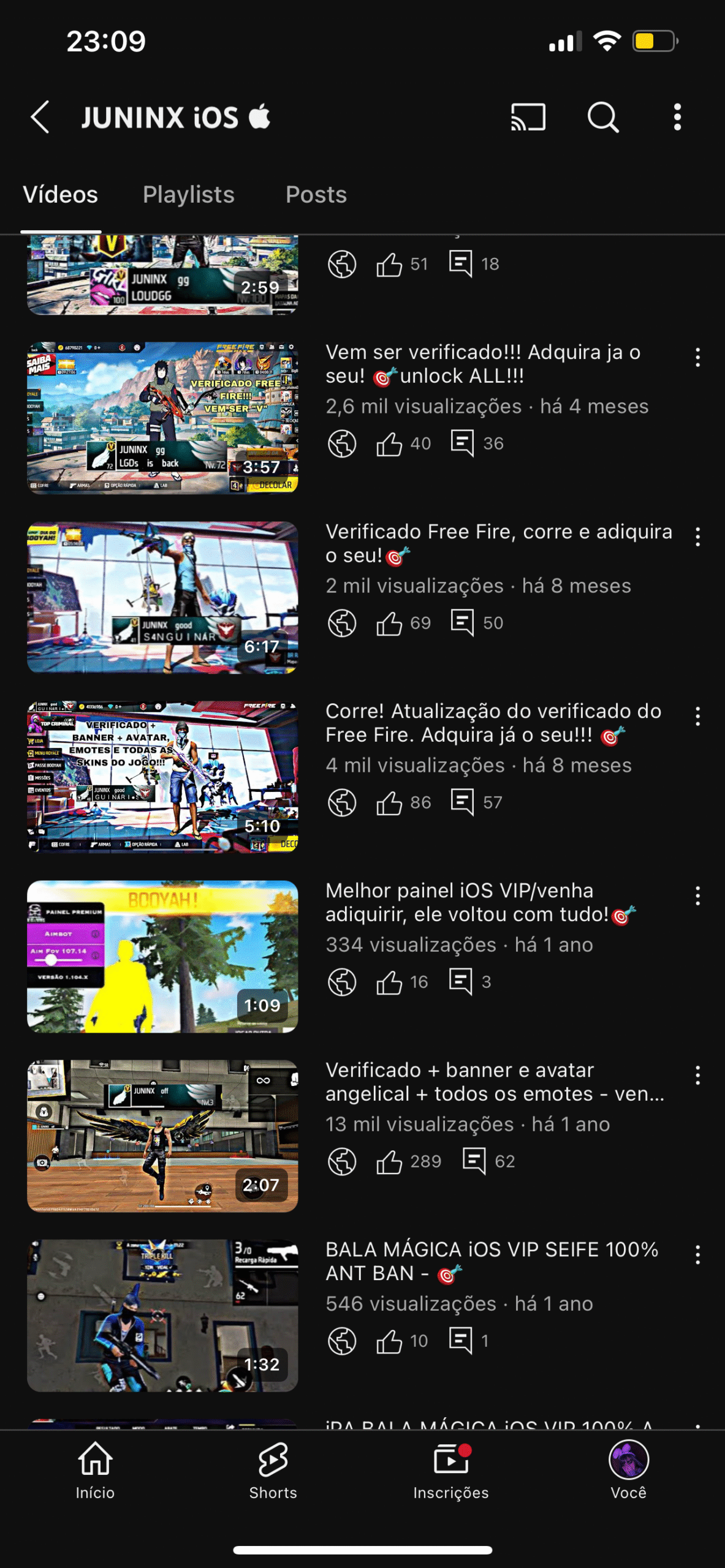
Task: Open the Shorts tab
Action: tap(273, 1470)
